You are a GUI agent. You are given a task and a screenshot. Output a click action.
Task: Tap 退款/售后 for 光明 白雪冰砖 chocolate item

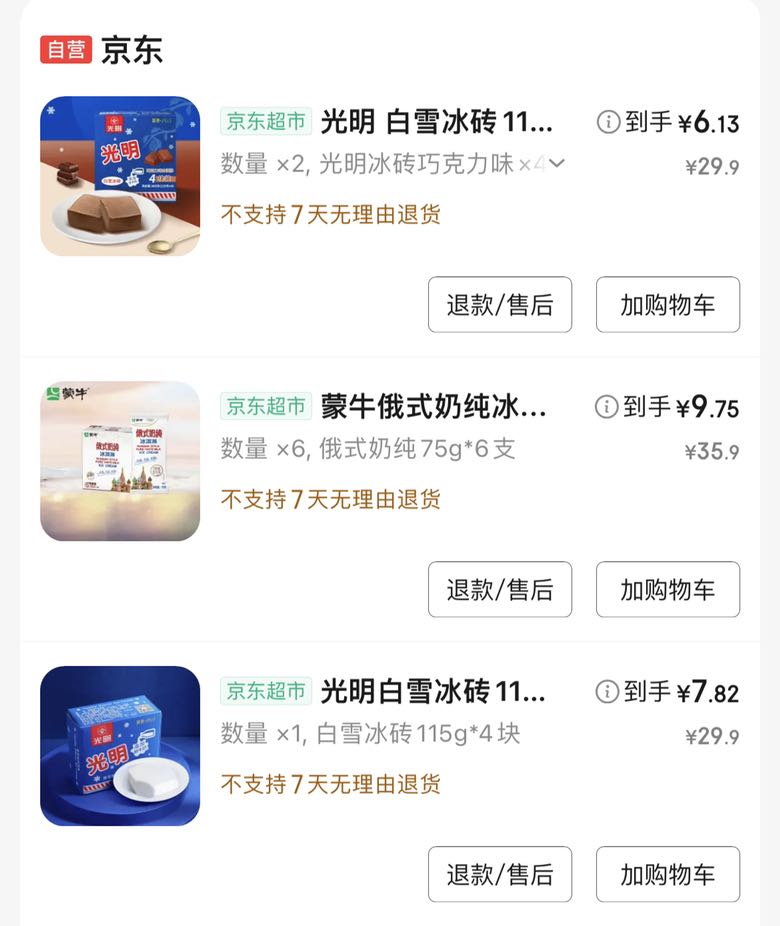500,304
